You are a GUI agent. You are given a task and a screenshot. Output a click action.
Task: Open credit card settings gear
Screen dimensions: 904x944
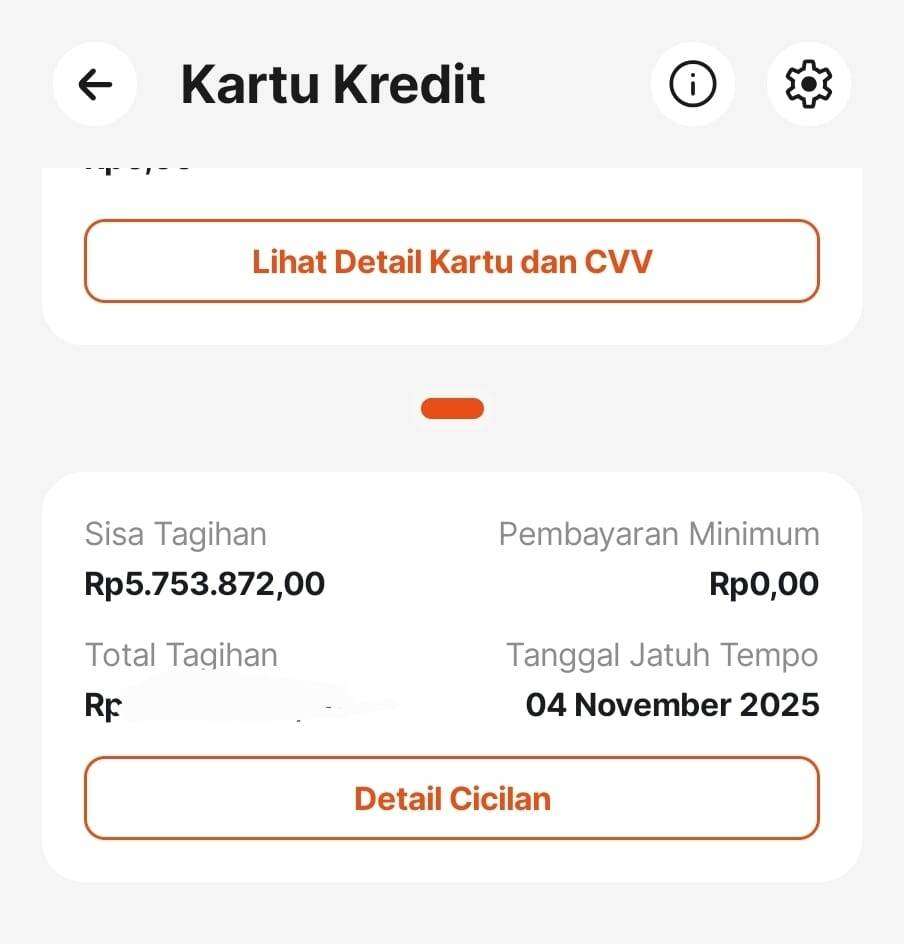click(x=808, y=85)
